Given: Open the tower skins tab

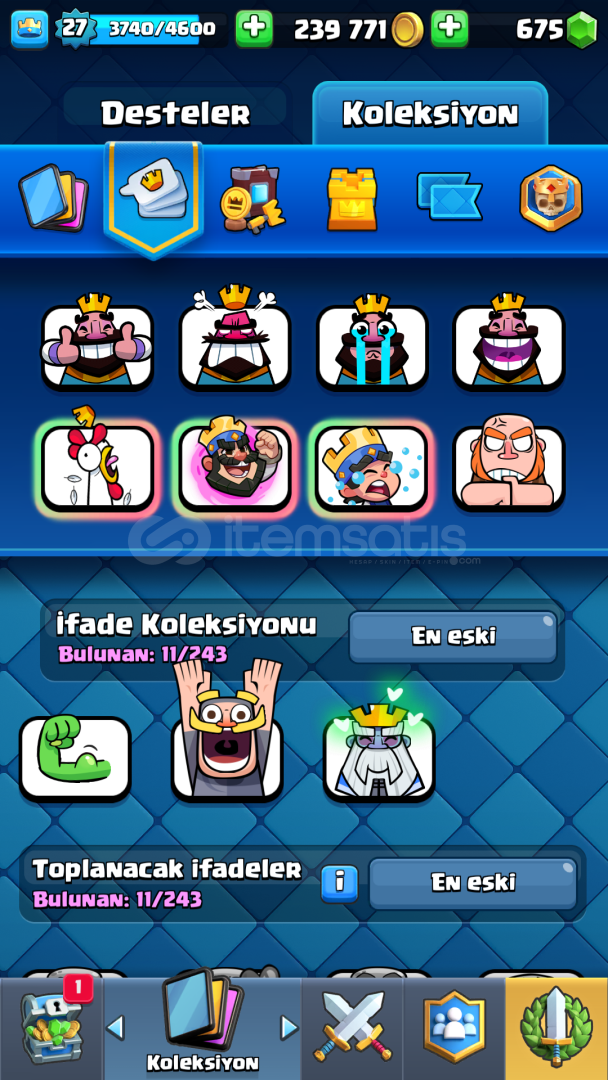Looking at the screenshot, I should (x=352, y=198).
